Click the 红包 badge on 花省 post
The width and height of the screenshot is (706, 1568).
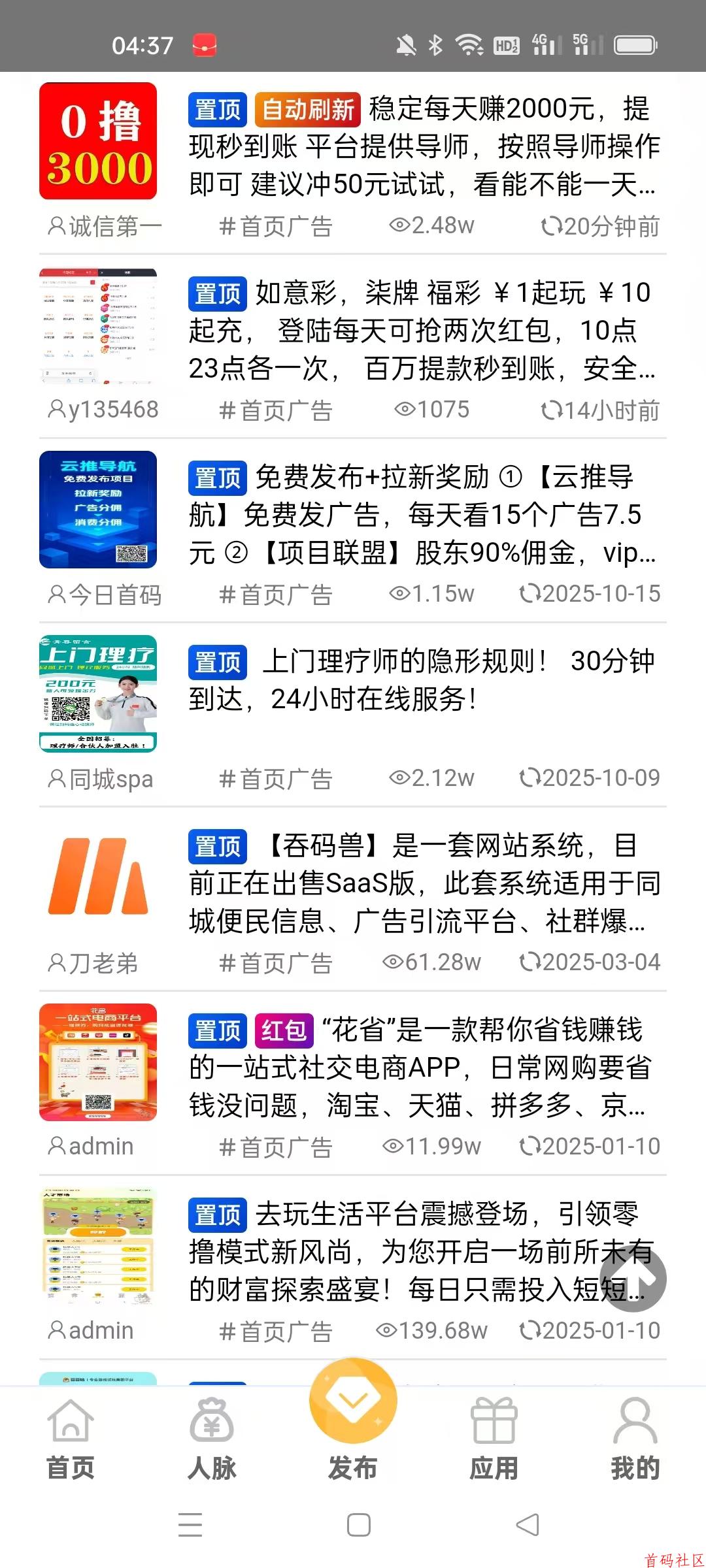coord(281,1029)
